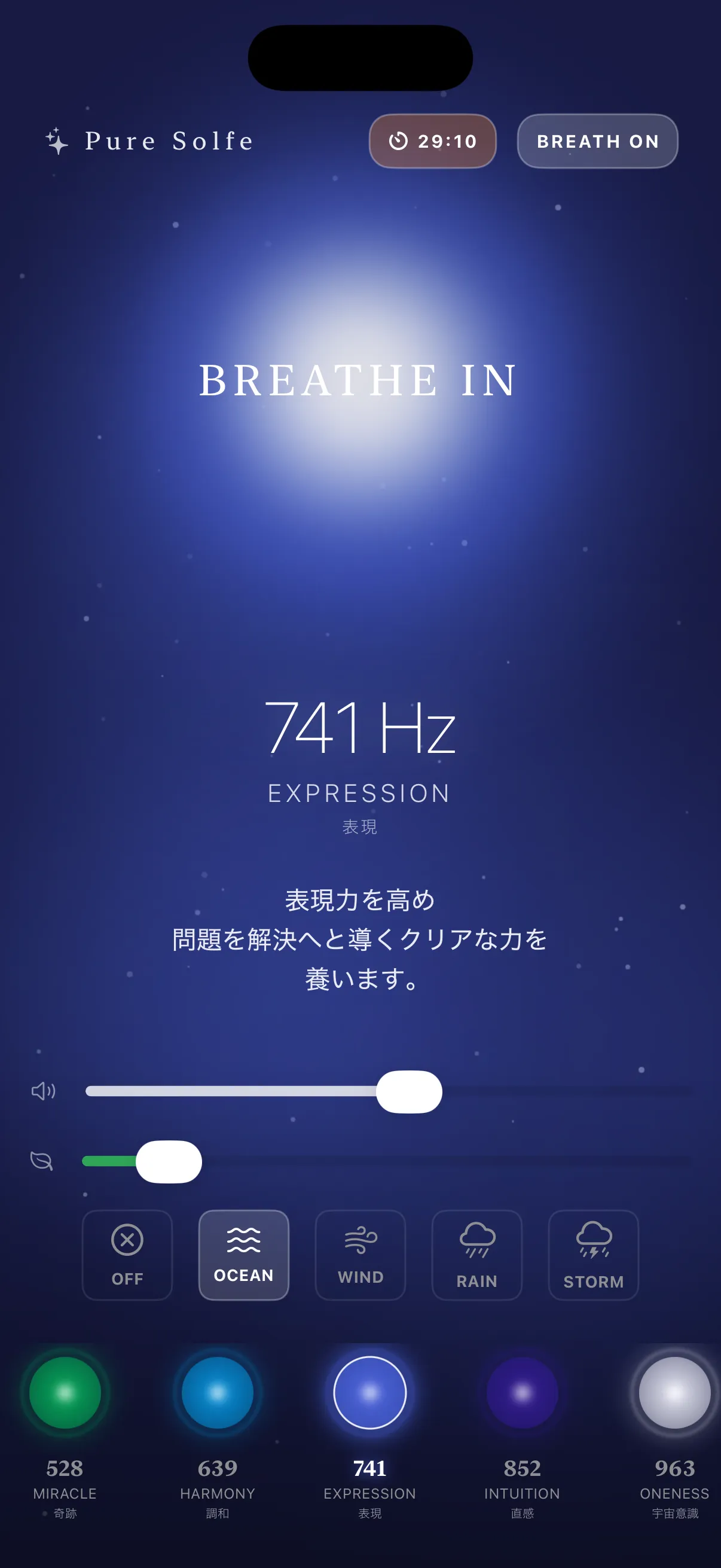Enable the STORM ambient sound
721x1568 pixels.
point(593,1254)
